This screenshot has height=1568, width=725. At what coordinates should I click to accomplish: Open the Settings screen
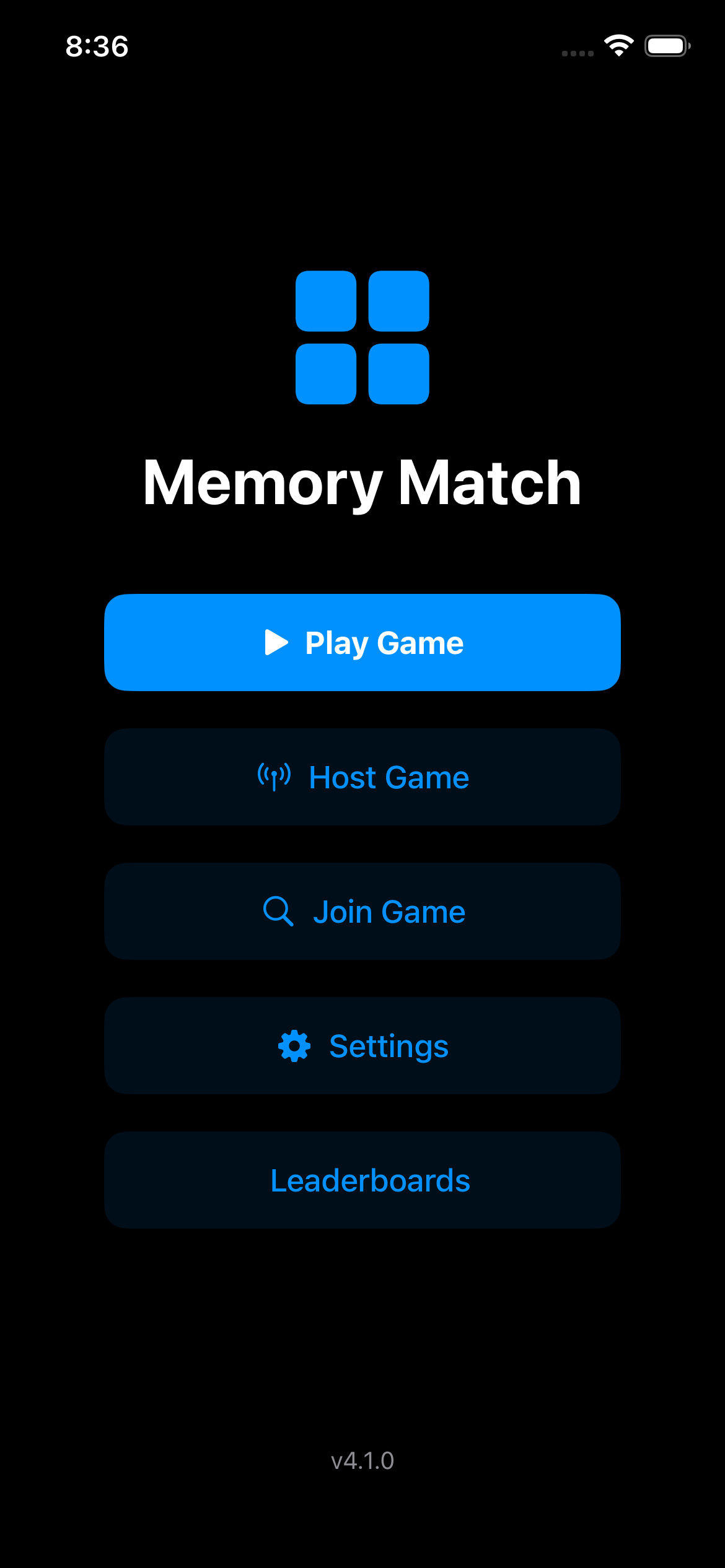pyautogui.click(x=362, y=1045)
